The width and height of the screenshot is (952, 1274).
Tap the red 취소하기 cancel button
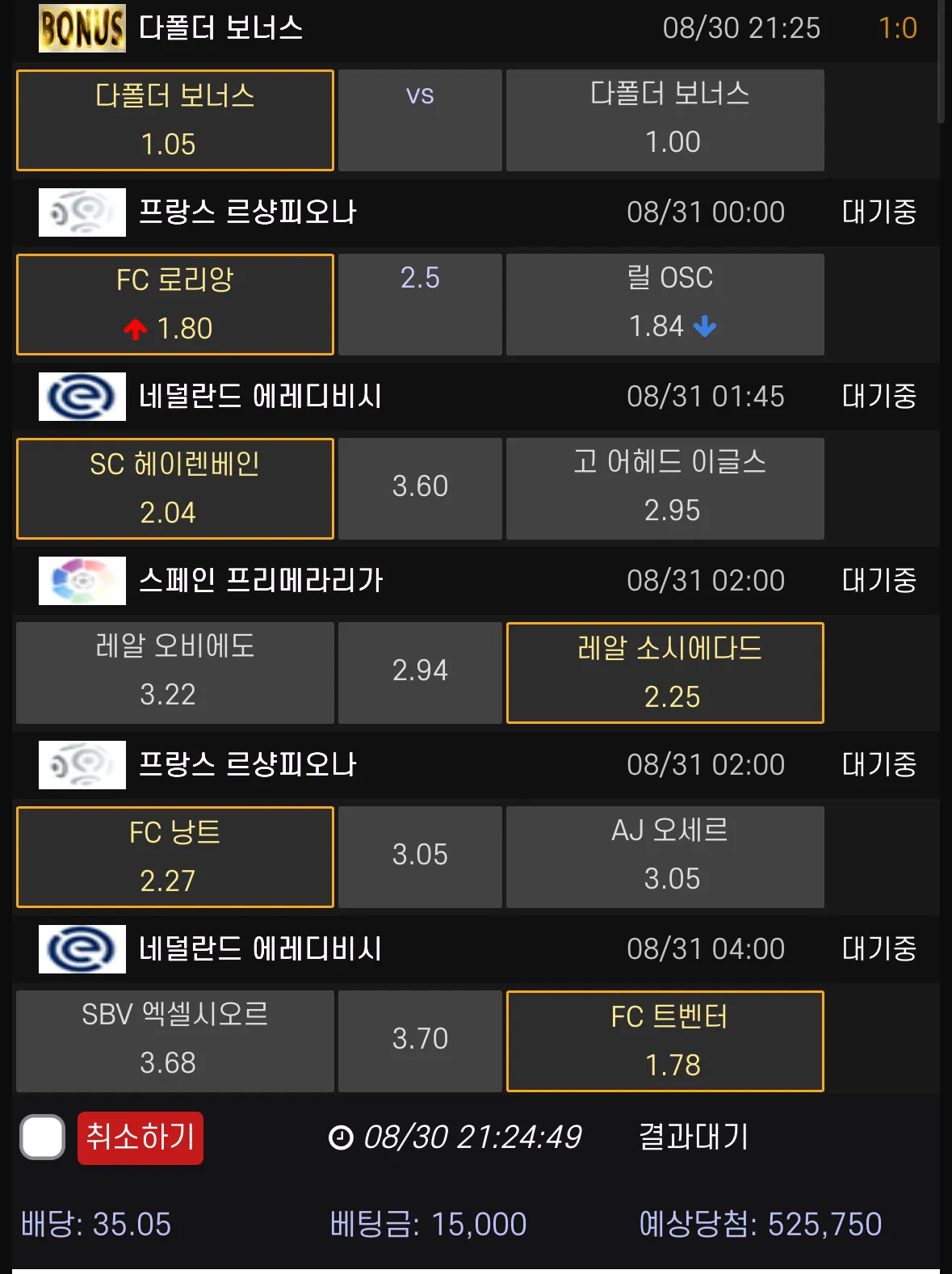[x=140, y=1137]
